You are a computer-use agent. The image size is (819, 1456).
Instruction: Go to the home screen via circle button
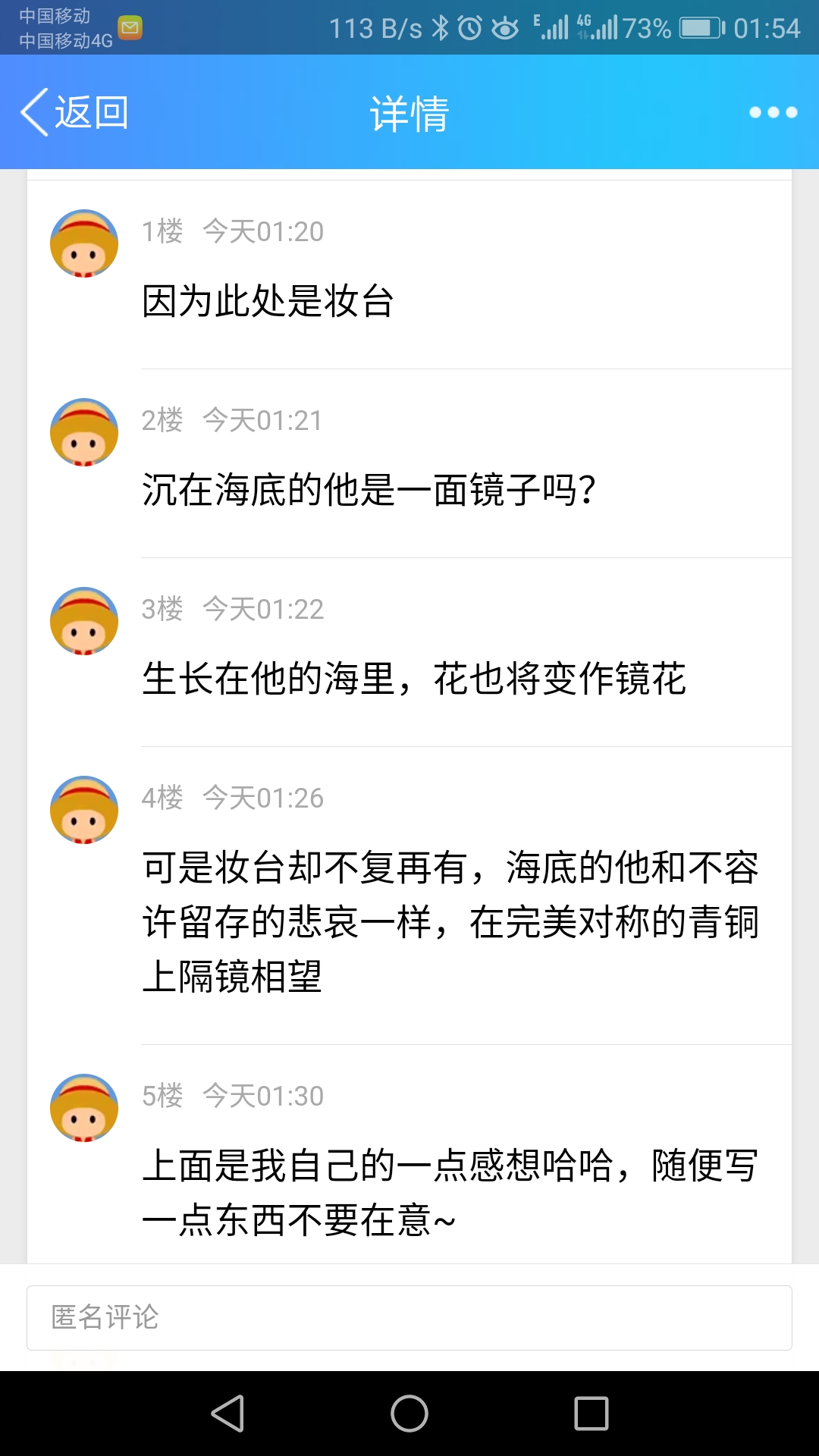pyautogui.click(x=409, y=1414)
